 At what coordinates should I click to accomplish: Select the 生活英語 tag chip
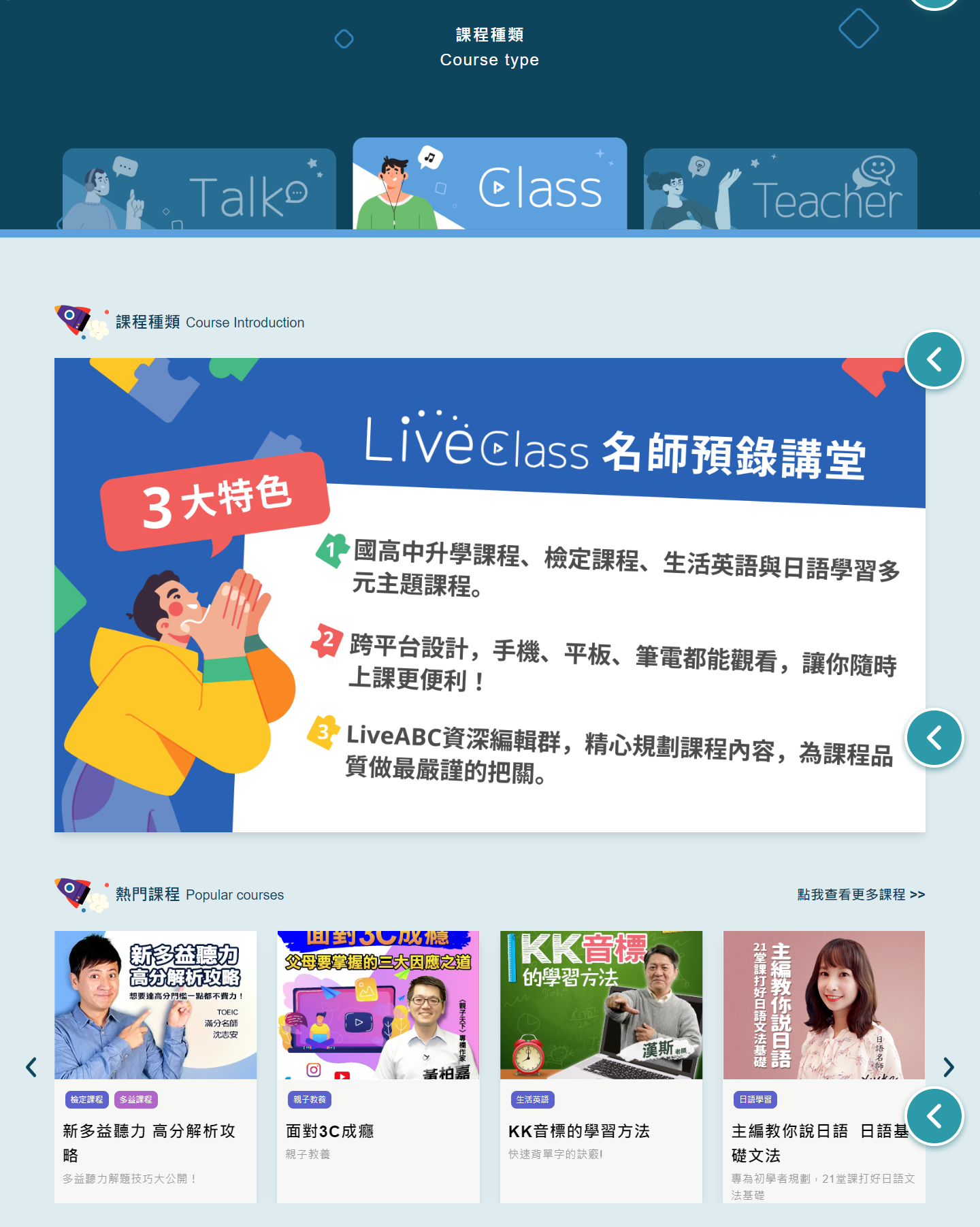pyautogui.click(x=532, y=1099)
